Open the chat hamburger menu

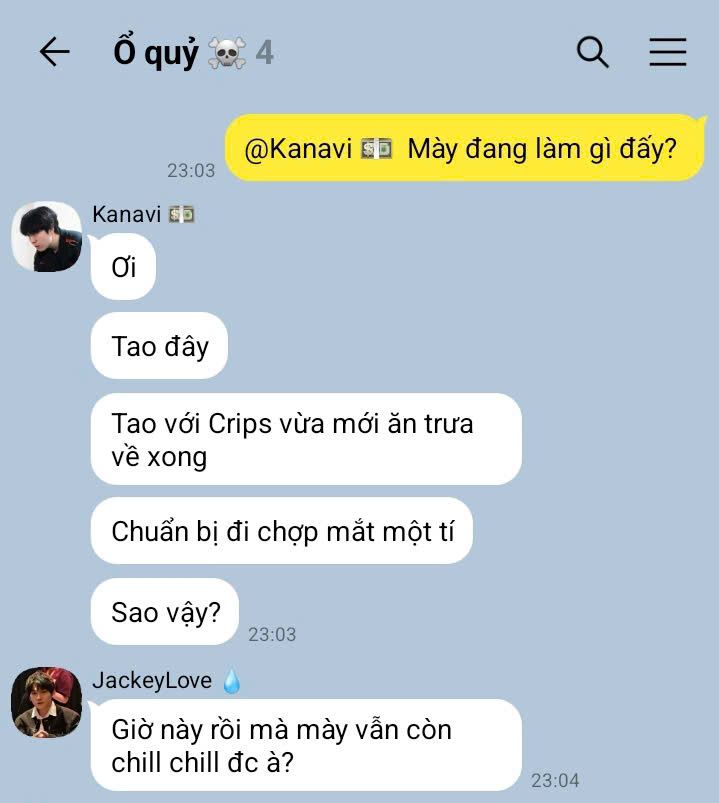click(x=667, y=52)
